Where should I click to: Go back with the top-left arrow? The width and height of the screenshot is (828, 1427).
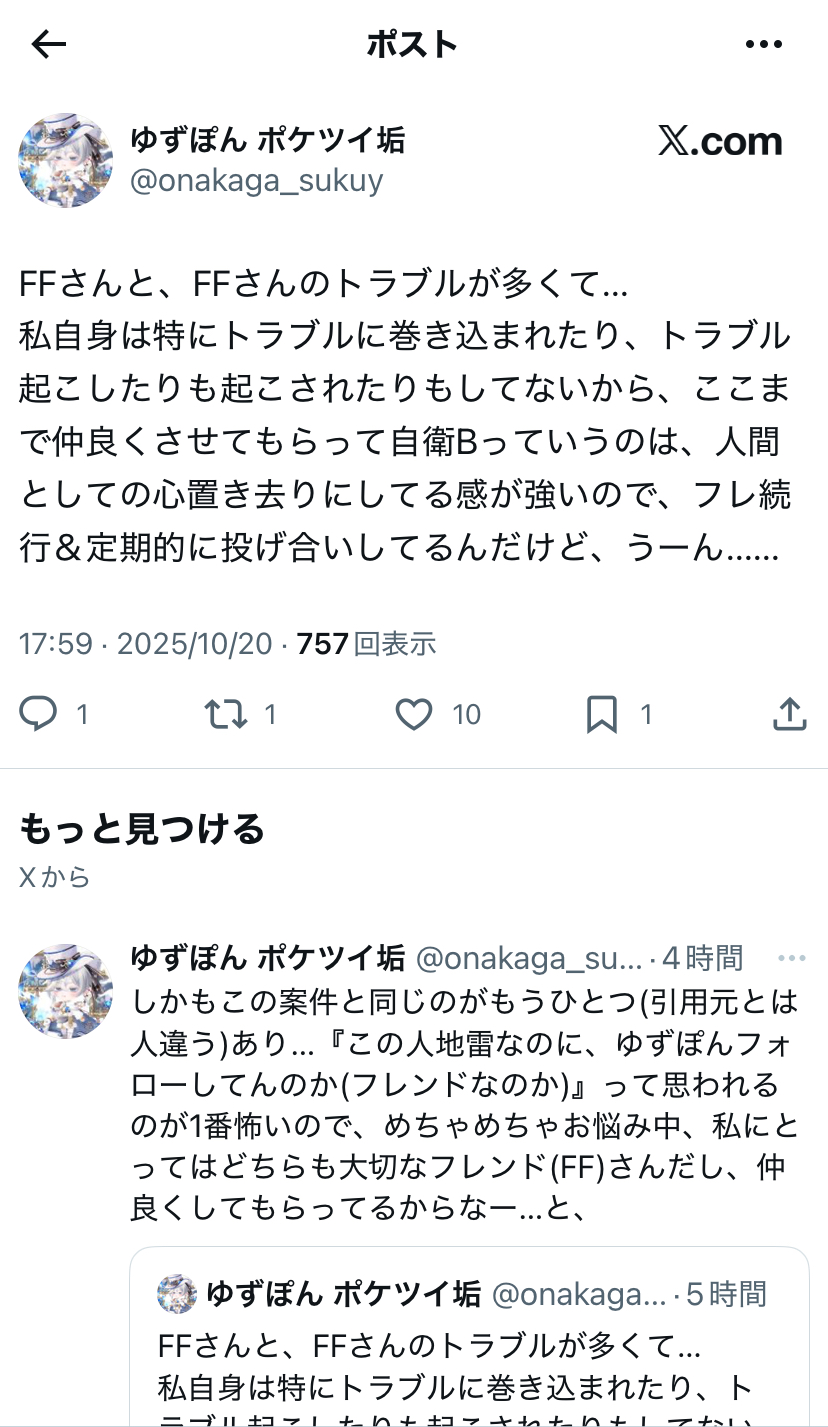click(x=48, y=44)
